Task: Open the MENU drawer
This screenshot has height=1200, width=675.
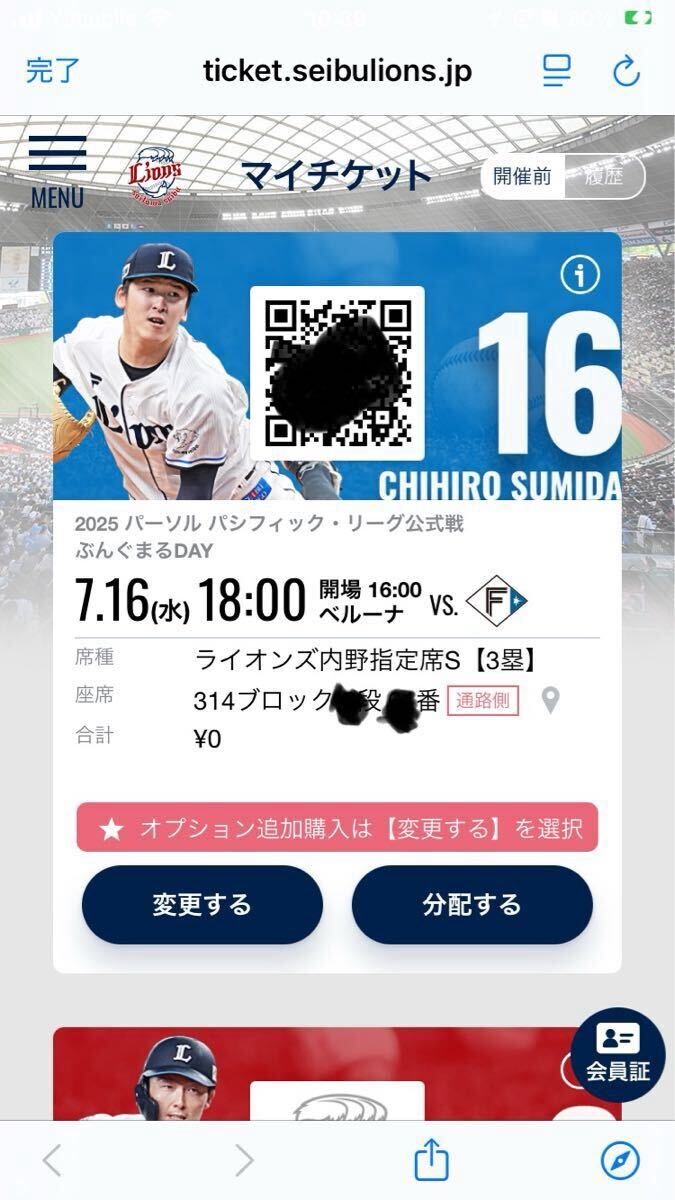Action: 57,172
